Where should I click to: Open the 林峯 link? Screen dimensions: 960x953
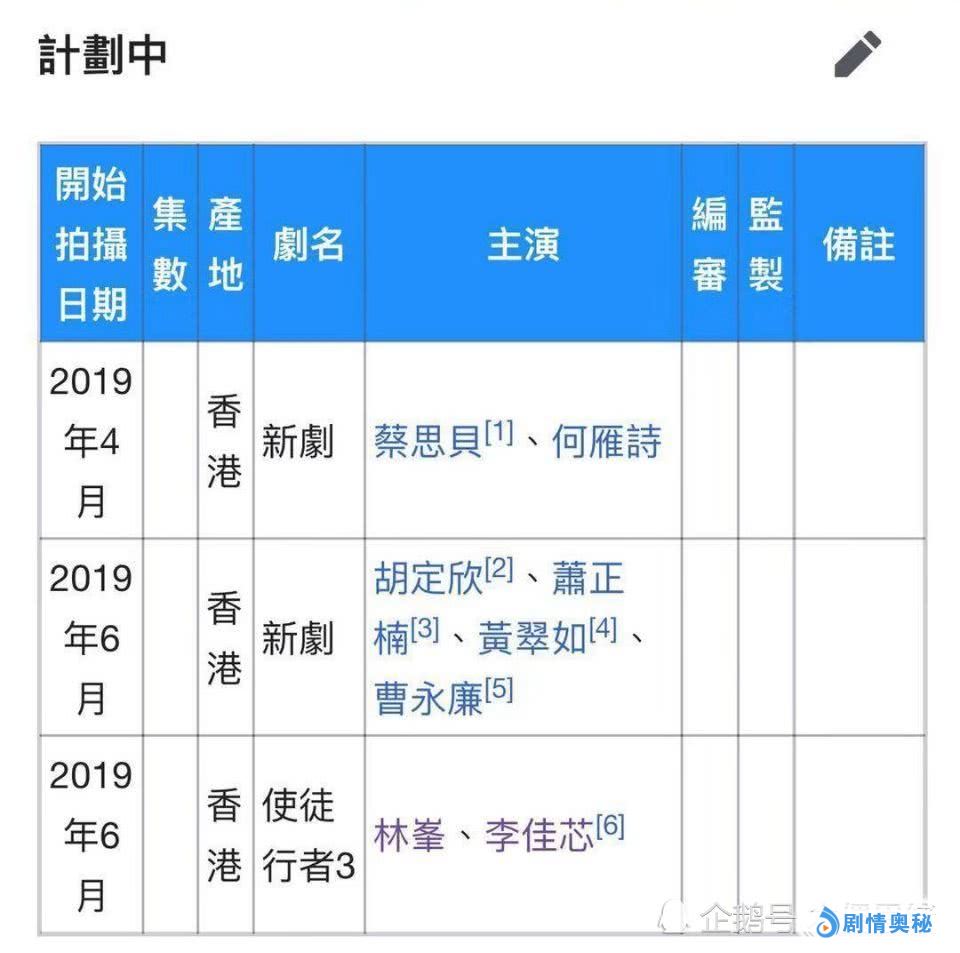(x=408, y=836)
